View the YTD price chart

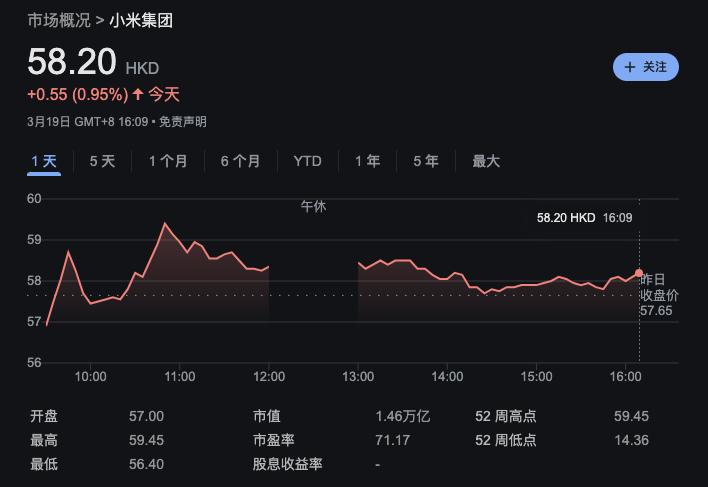[307, 161]
